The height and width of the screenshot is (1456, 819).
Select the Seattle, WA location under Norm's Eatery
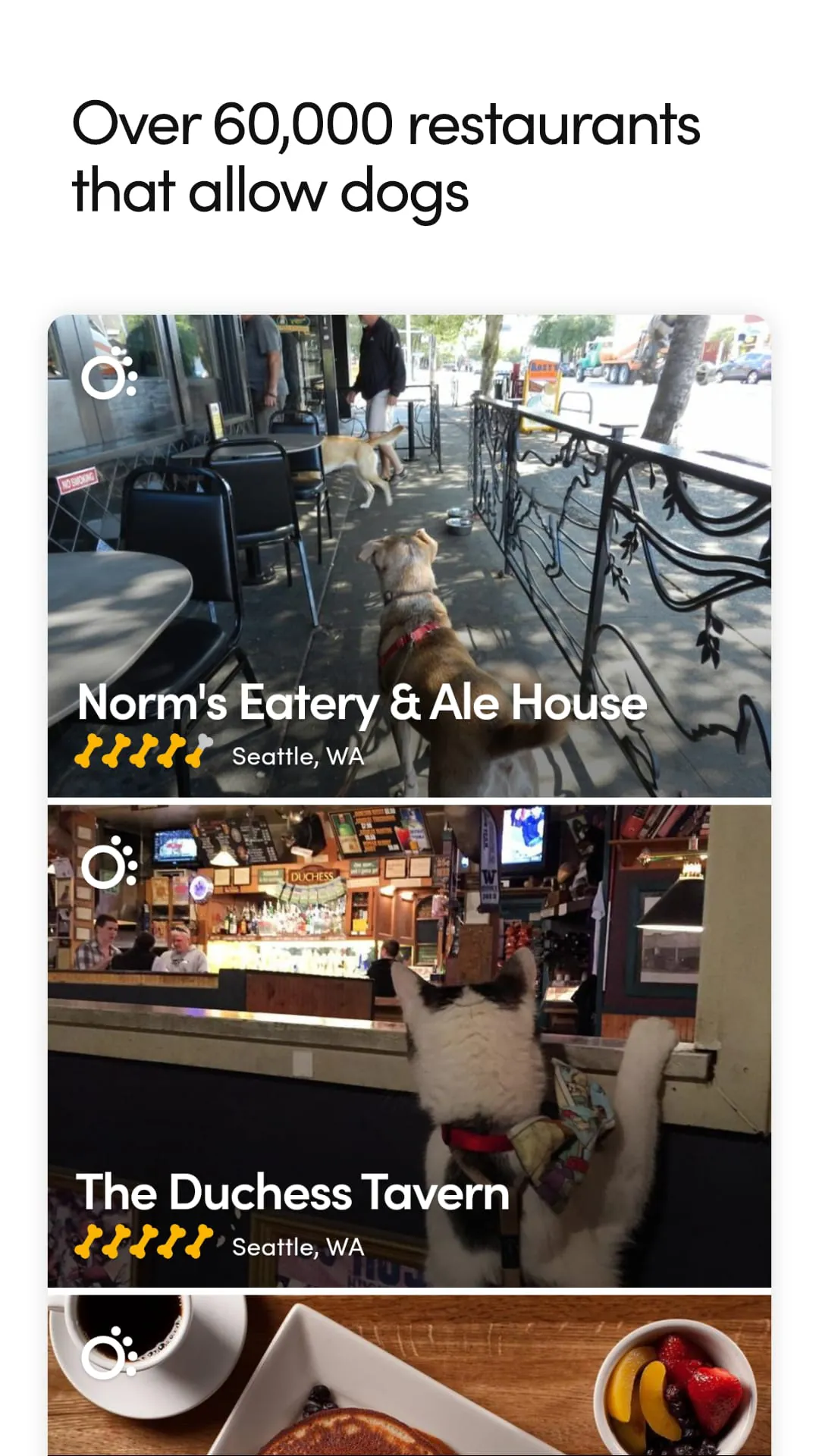click(x=298, y=755)
